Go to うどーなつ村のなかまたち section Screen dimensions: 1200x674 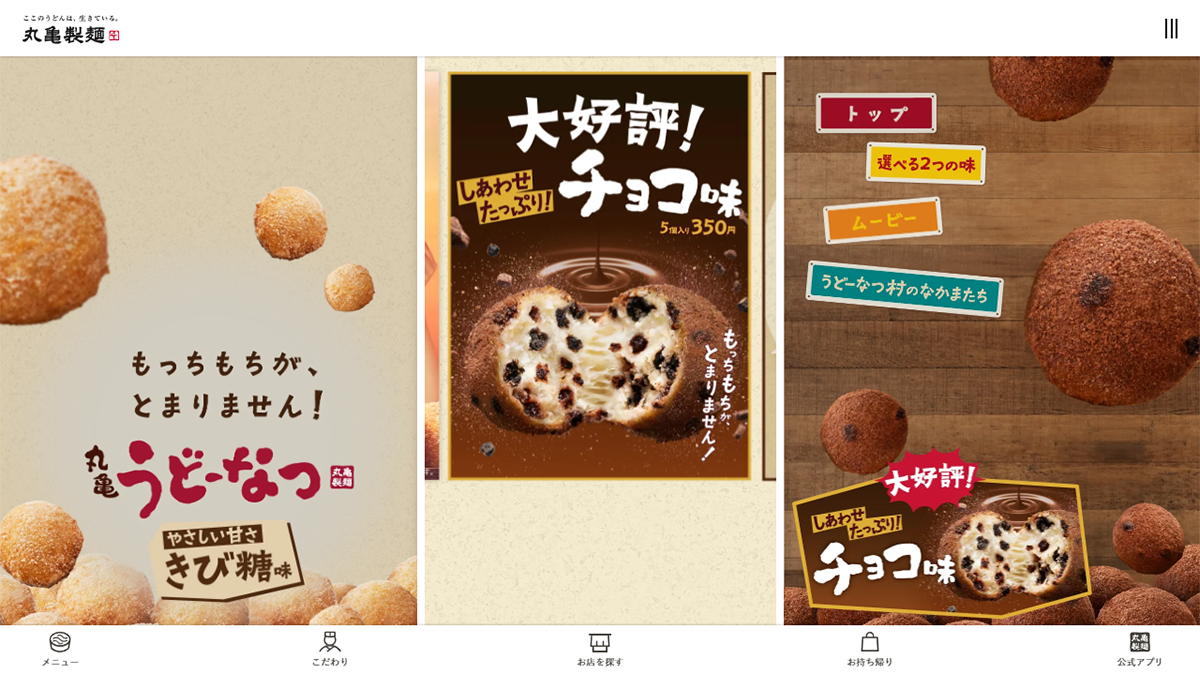904,288
